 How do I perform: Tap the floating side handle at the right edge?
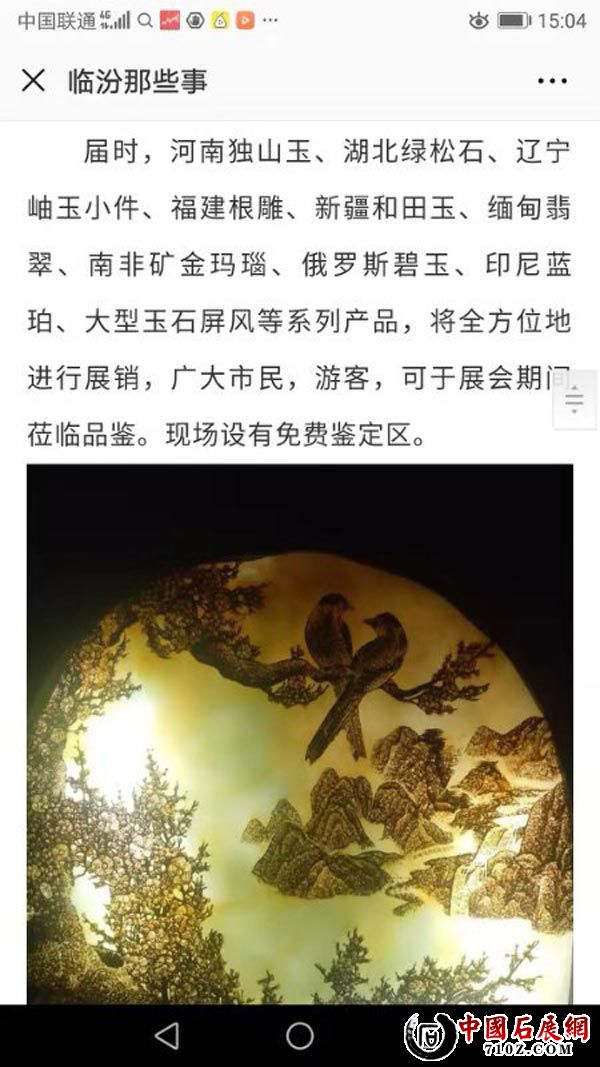click(x=575, y=400)
